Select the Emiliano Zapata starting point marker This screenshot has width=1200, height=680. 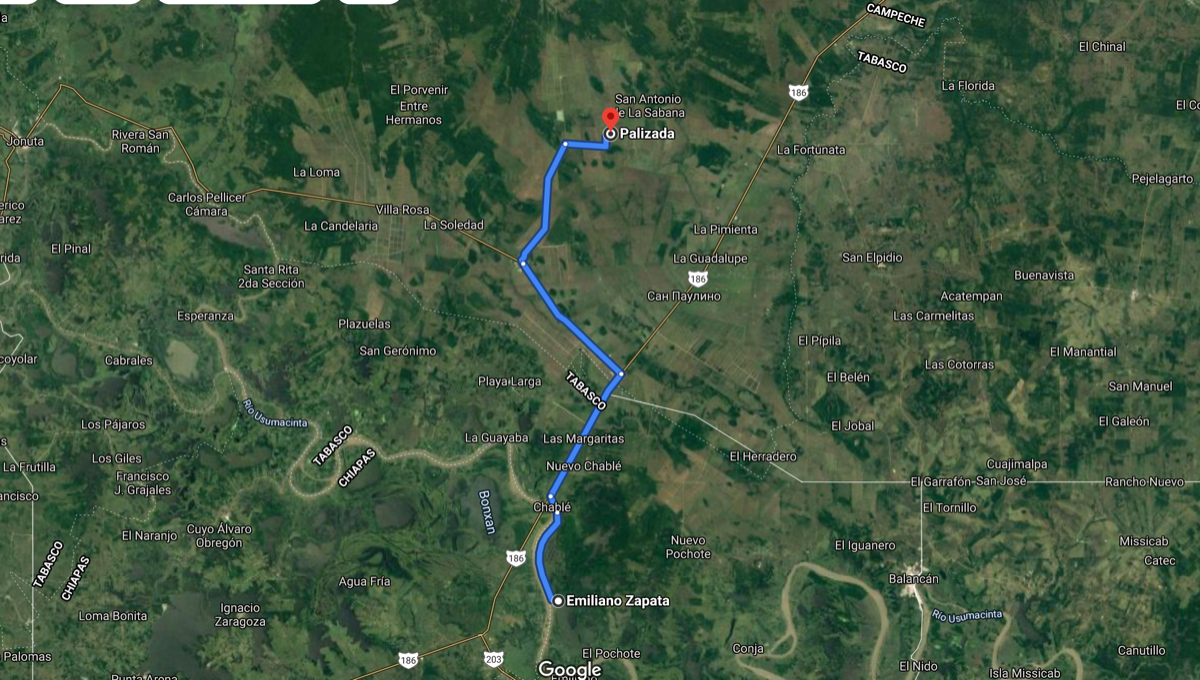pos(558,601)
